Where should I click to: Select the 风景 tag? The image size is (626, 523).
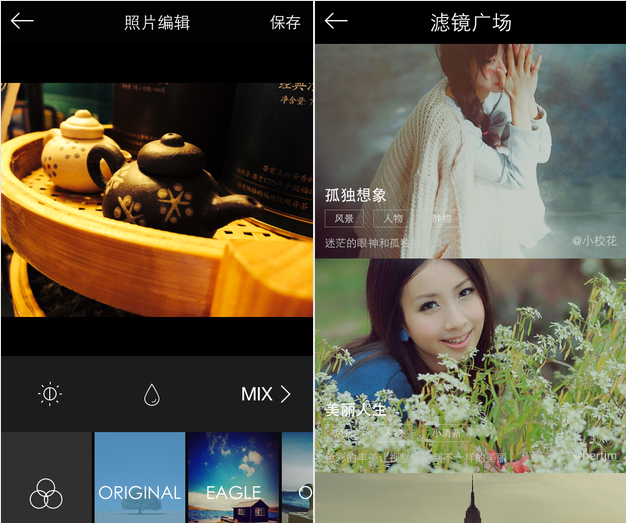click(x=344, y=218)
